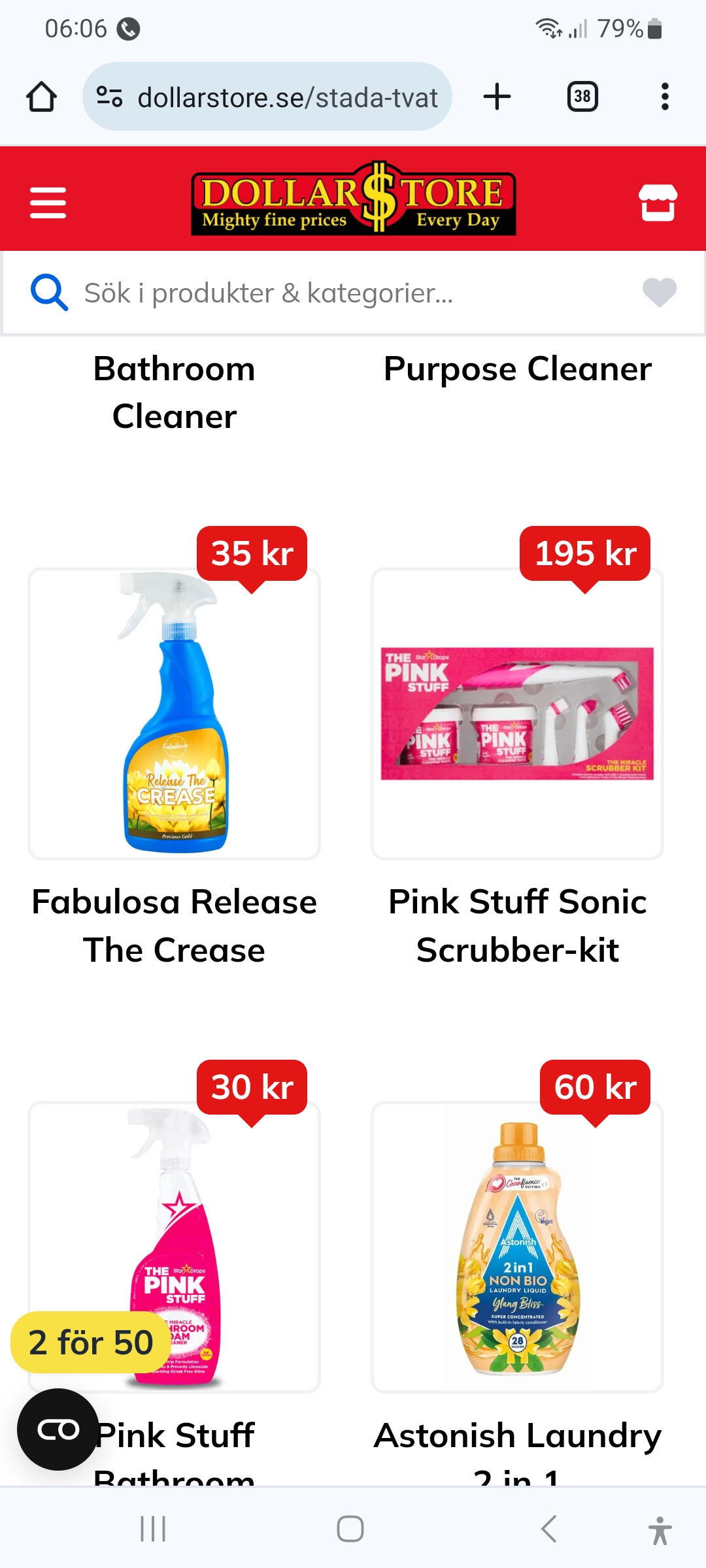
Task: View Pink Stuff Sonic Scrubber-kit
Action: (x=518, y=713)
